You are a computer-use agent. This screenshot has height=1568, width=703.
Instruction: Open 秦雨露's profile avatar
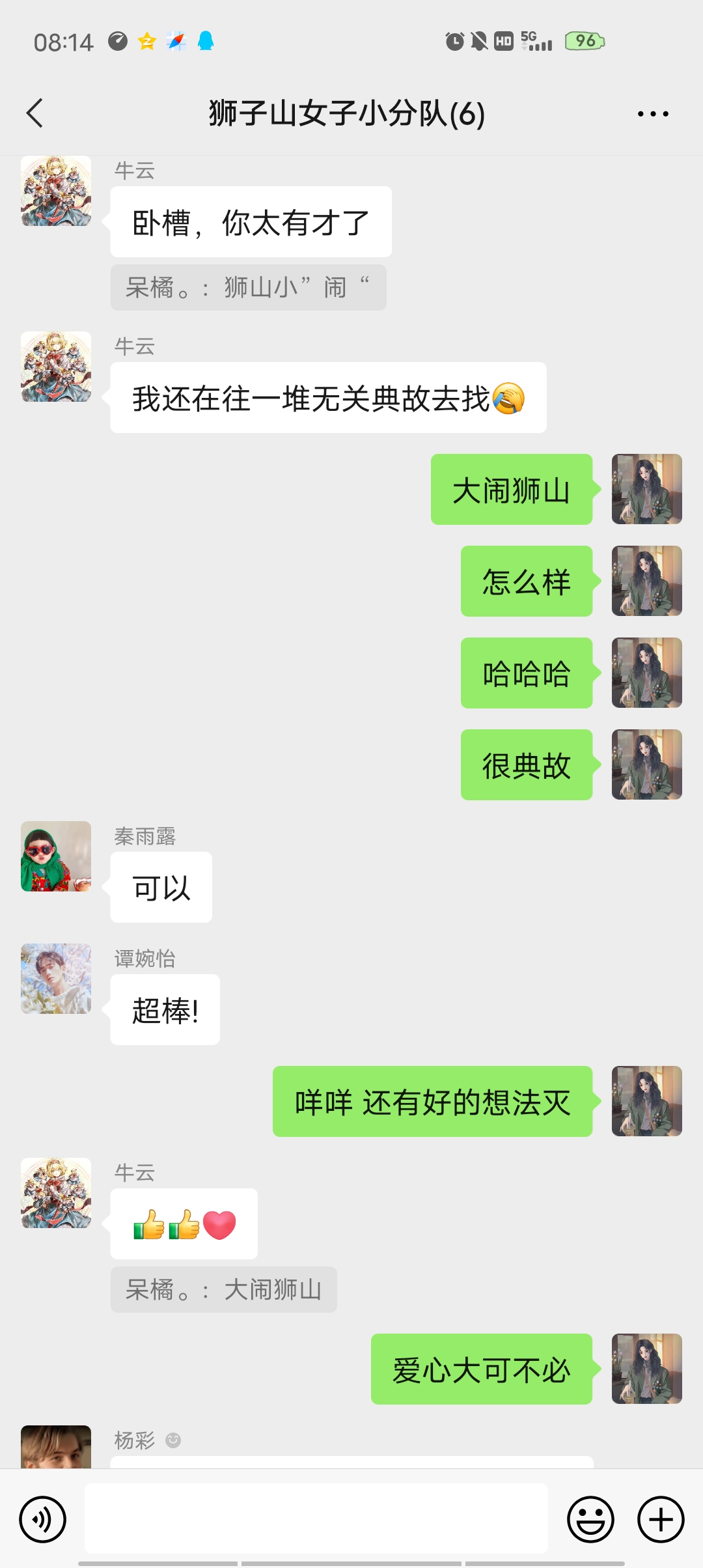[x=56, y=856]
